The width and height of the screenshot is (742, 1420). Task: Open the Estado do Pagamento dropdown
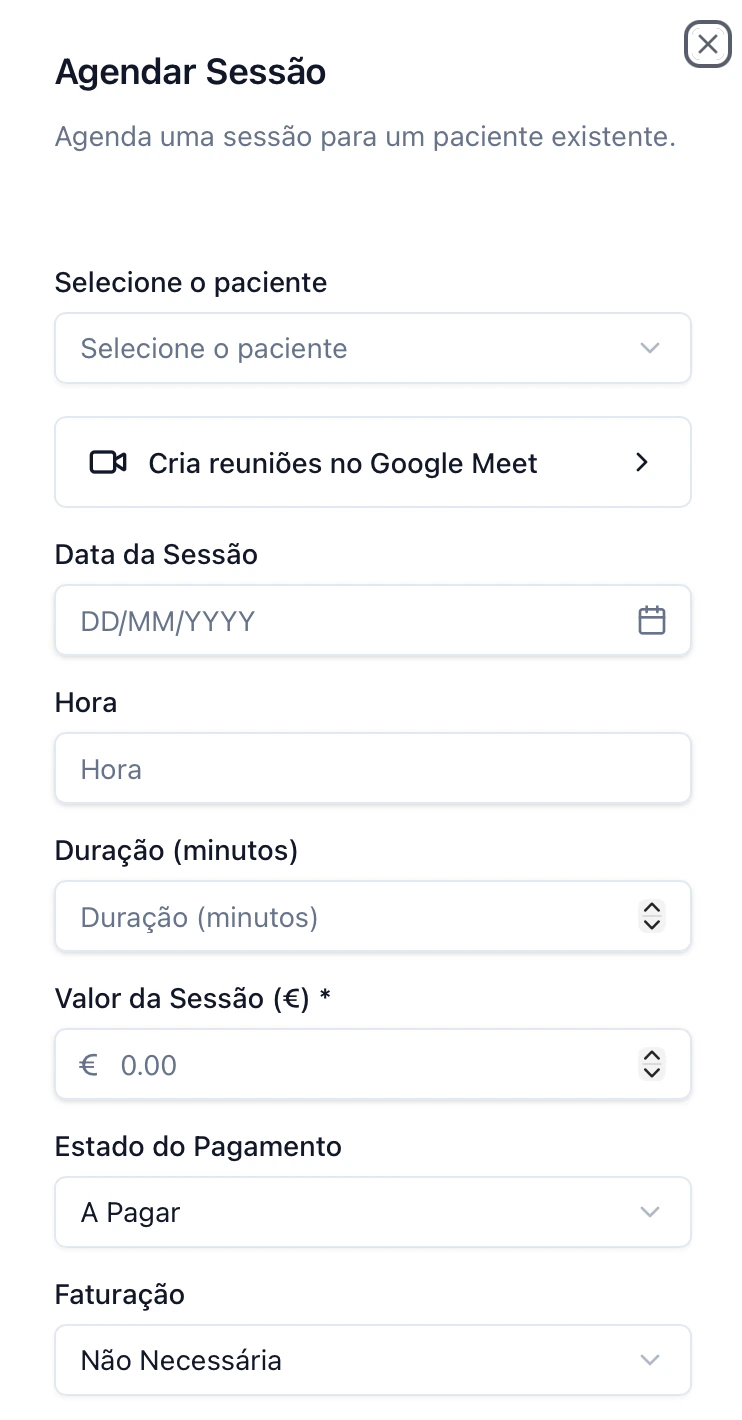click(x=370, y=1211)
